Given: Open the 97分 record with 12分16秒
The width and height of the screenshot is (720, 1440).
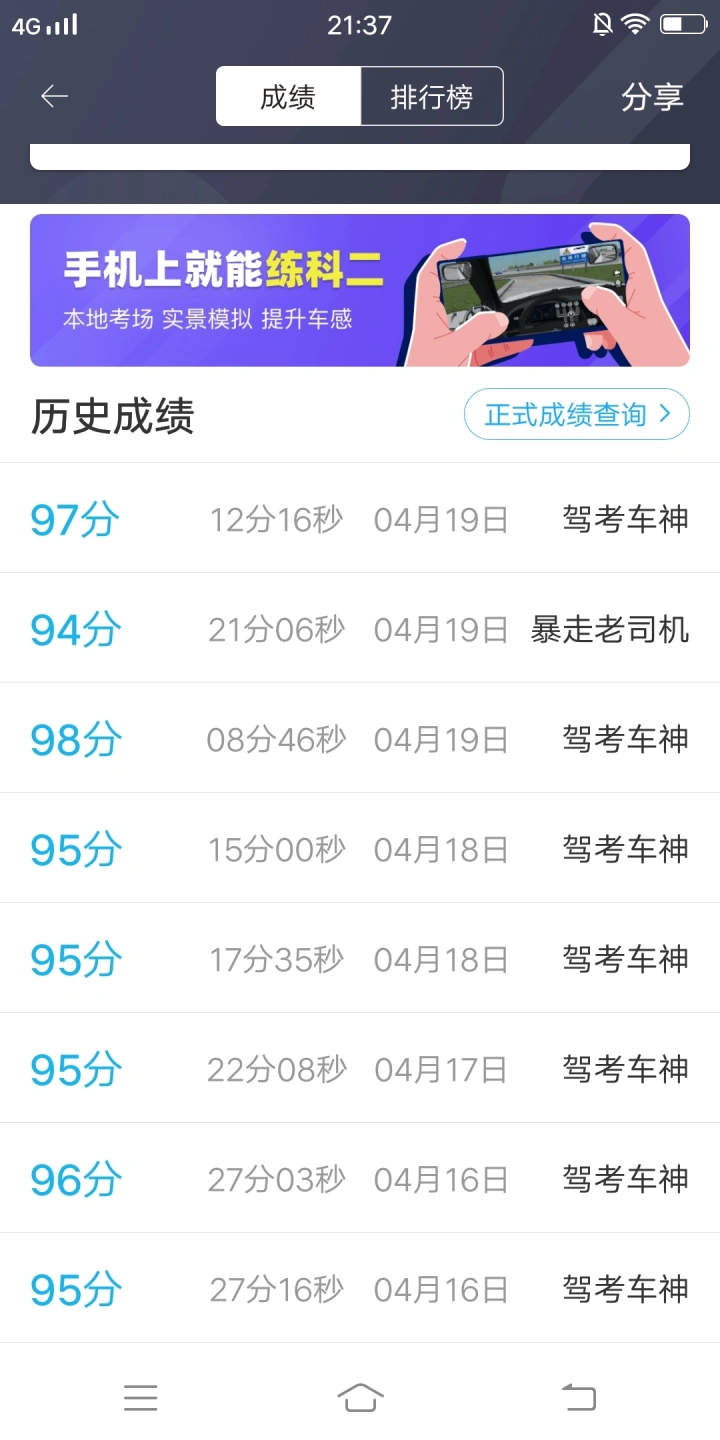Looking at the screenshot, I should point(360,518).
